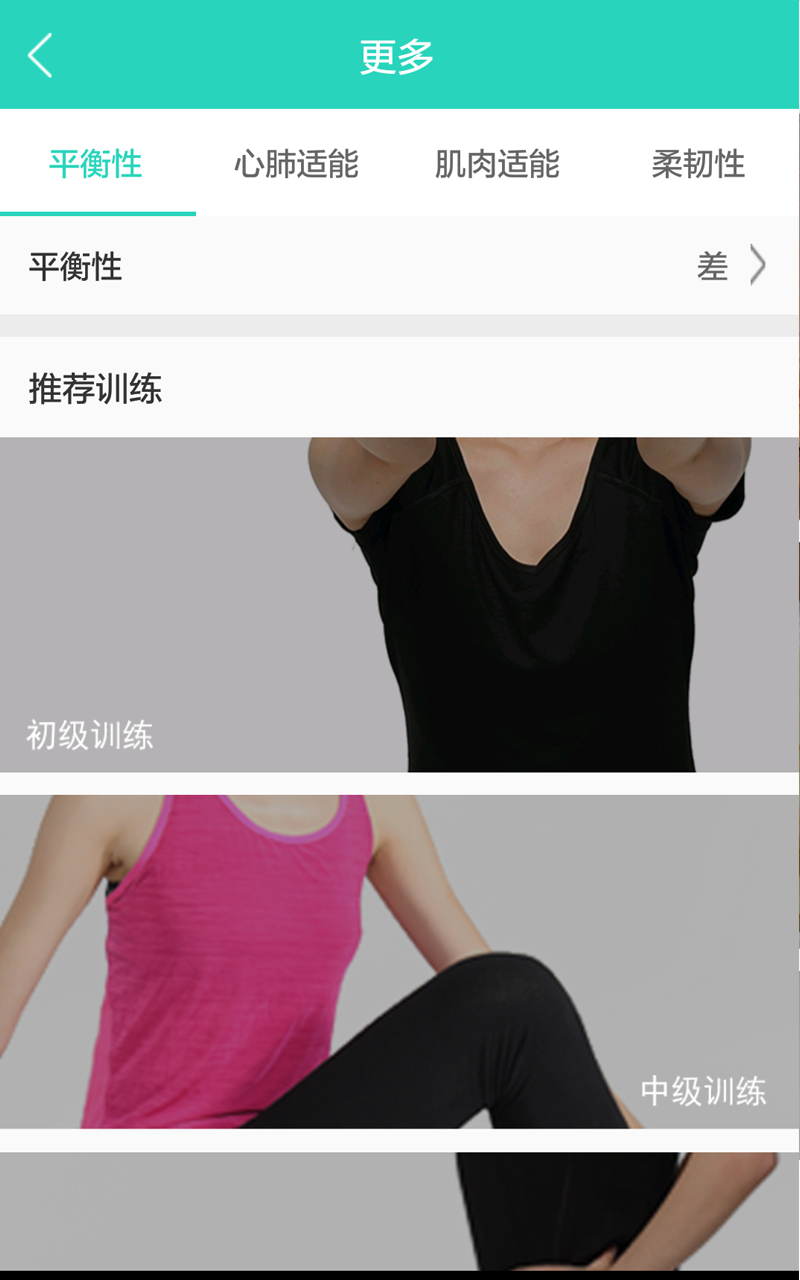
Task: Switch to the 心肺适能 tab
Action: [296, 164]
